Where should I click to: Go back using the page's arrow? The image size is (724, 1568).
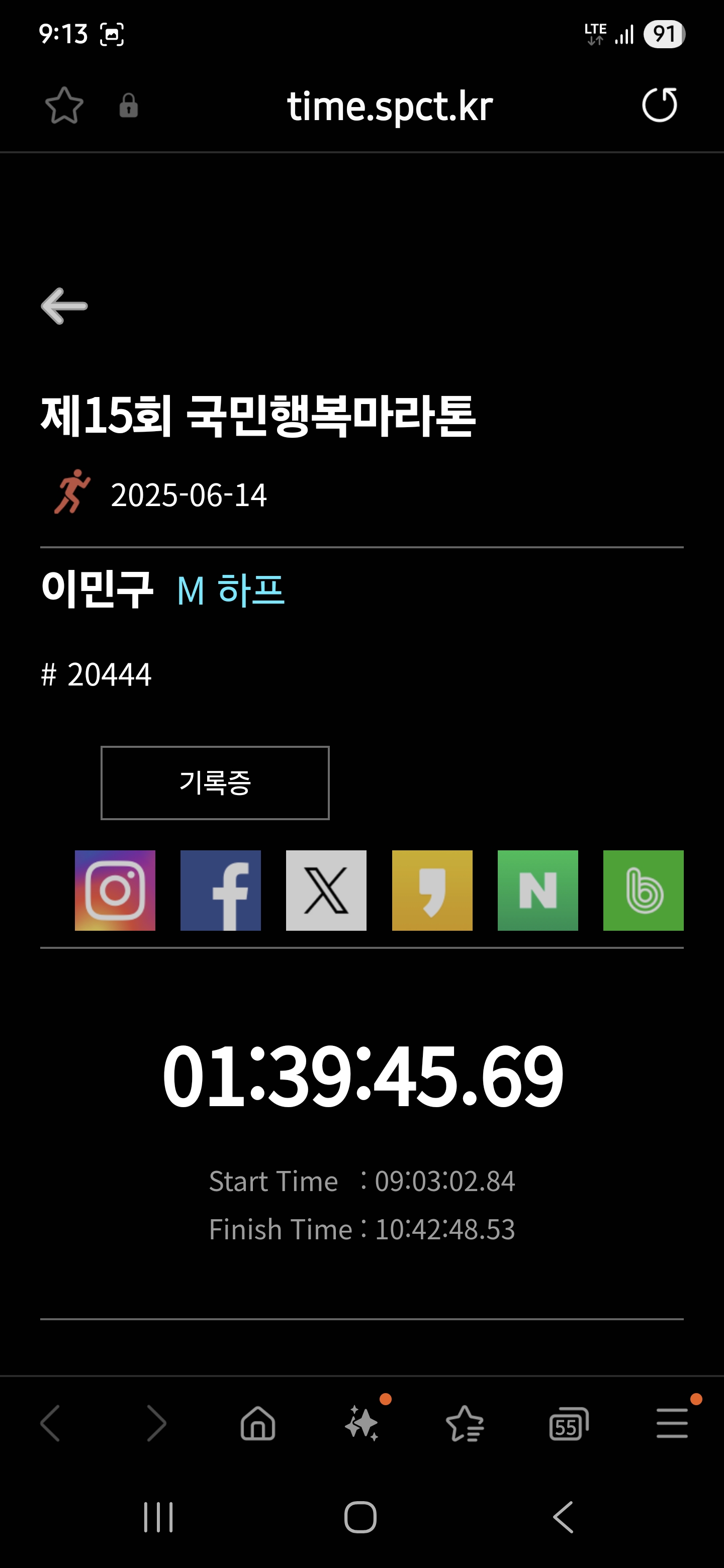(x=64, y=306)
